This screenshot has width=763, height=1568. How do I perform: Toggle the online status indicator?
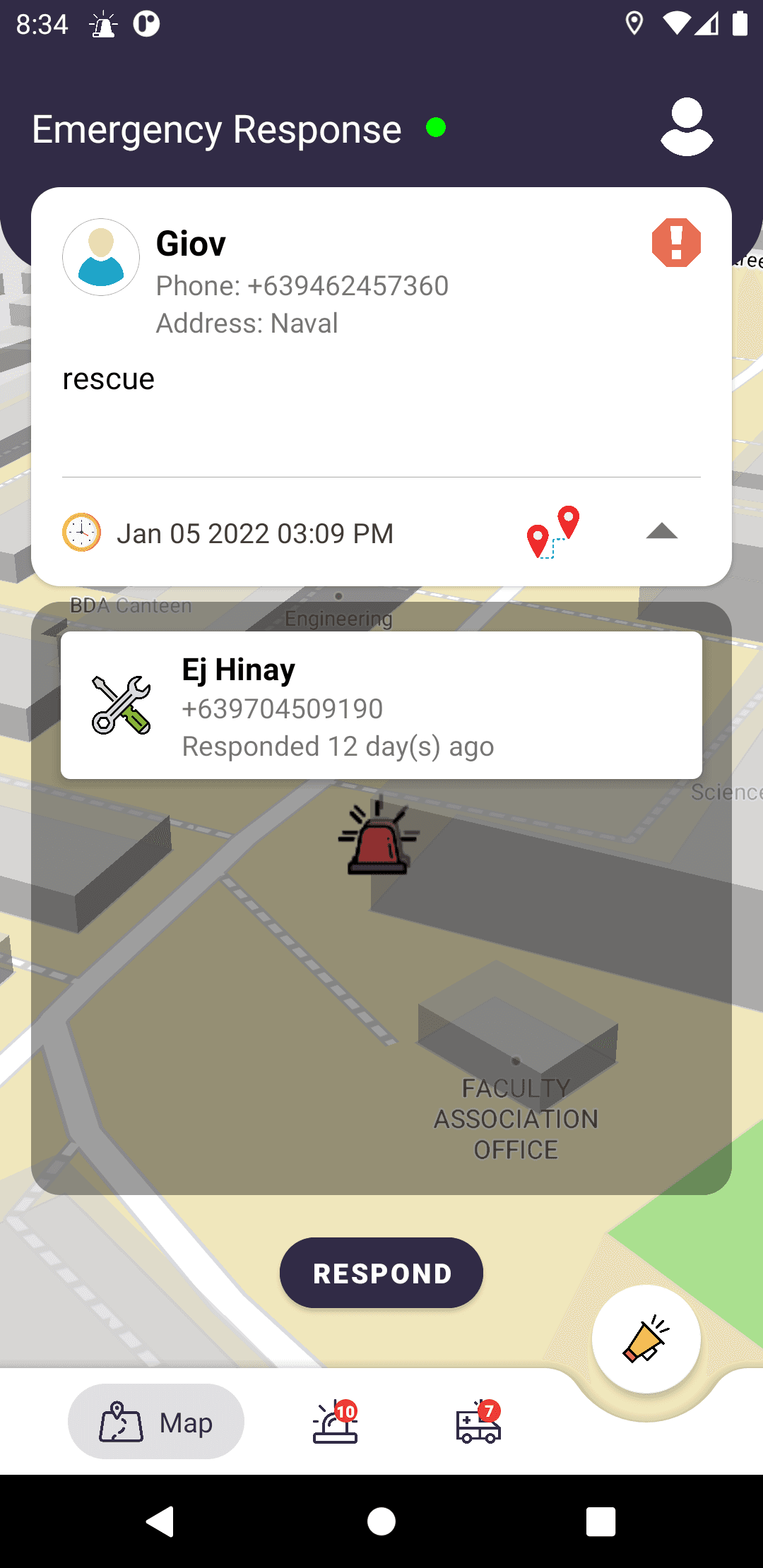(436, 128)
